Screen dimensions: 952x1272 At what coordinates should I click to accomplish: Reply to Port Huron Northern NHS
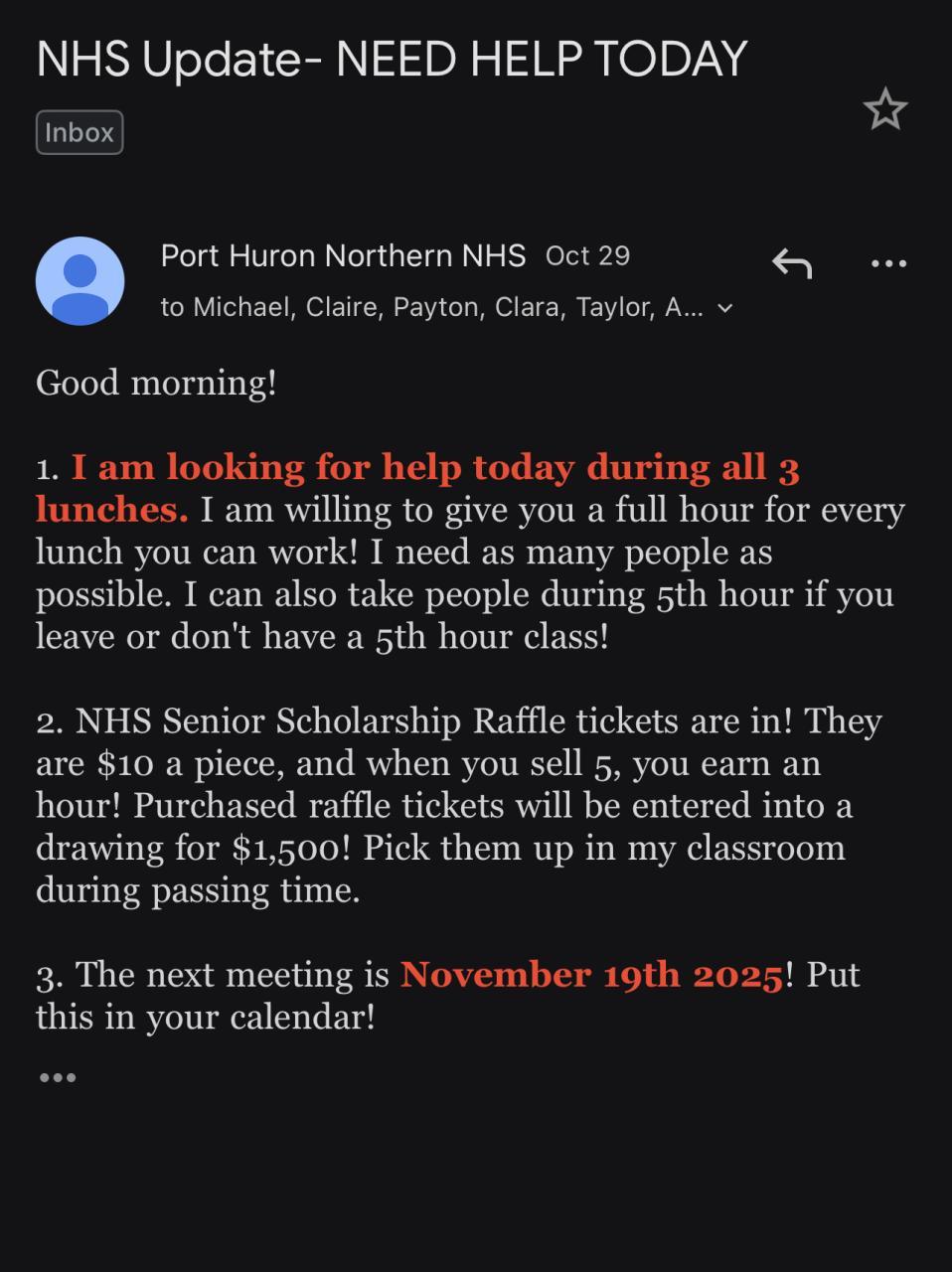(792, 263)
